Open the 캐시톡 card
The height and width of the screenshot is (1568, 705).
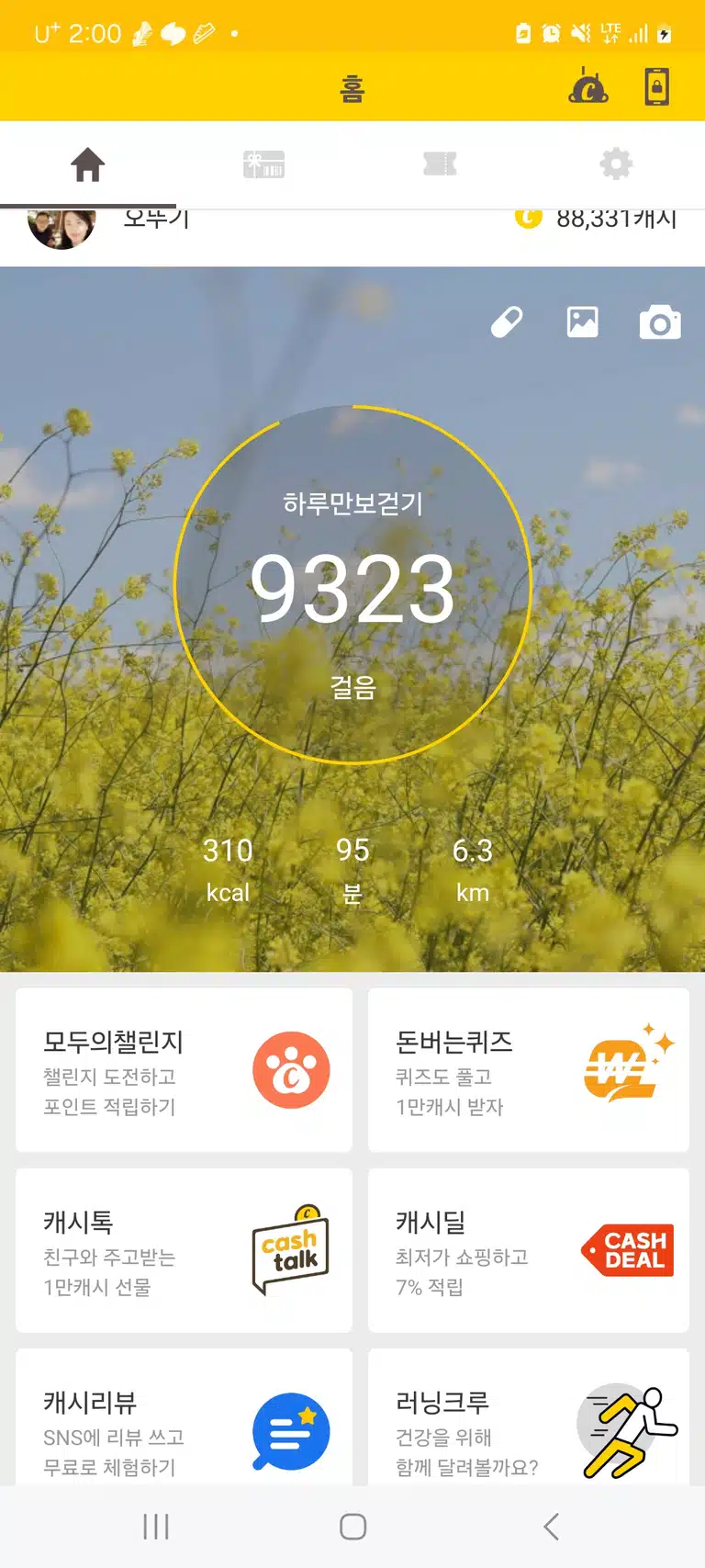point(184,1250)
